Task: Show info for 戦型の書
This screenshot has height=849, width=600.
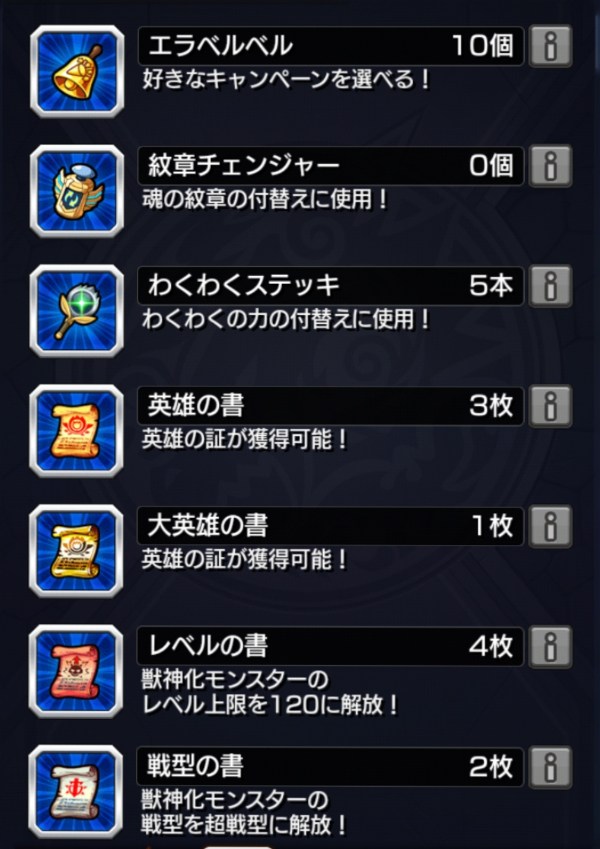Action: pos(550,766)
